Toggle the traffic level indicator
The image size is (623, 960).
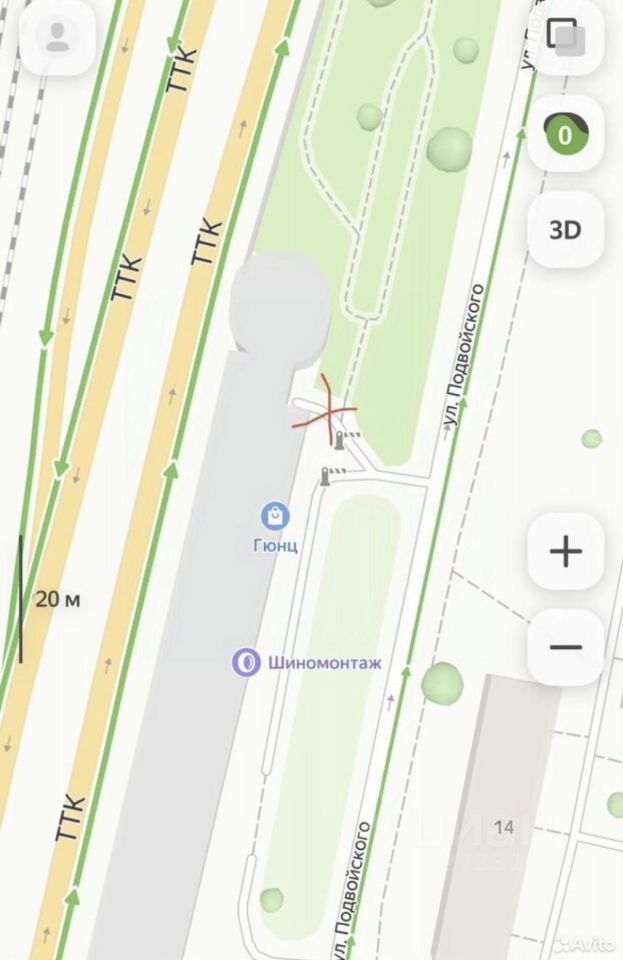(x=566, y=134)
